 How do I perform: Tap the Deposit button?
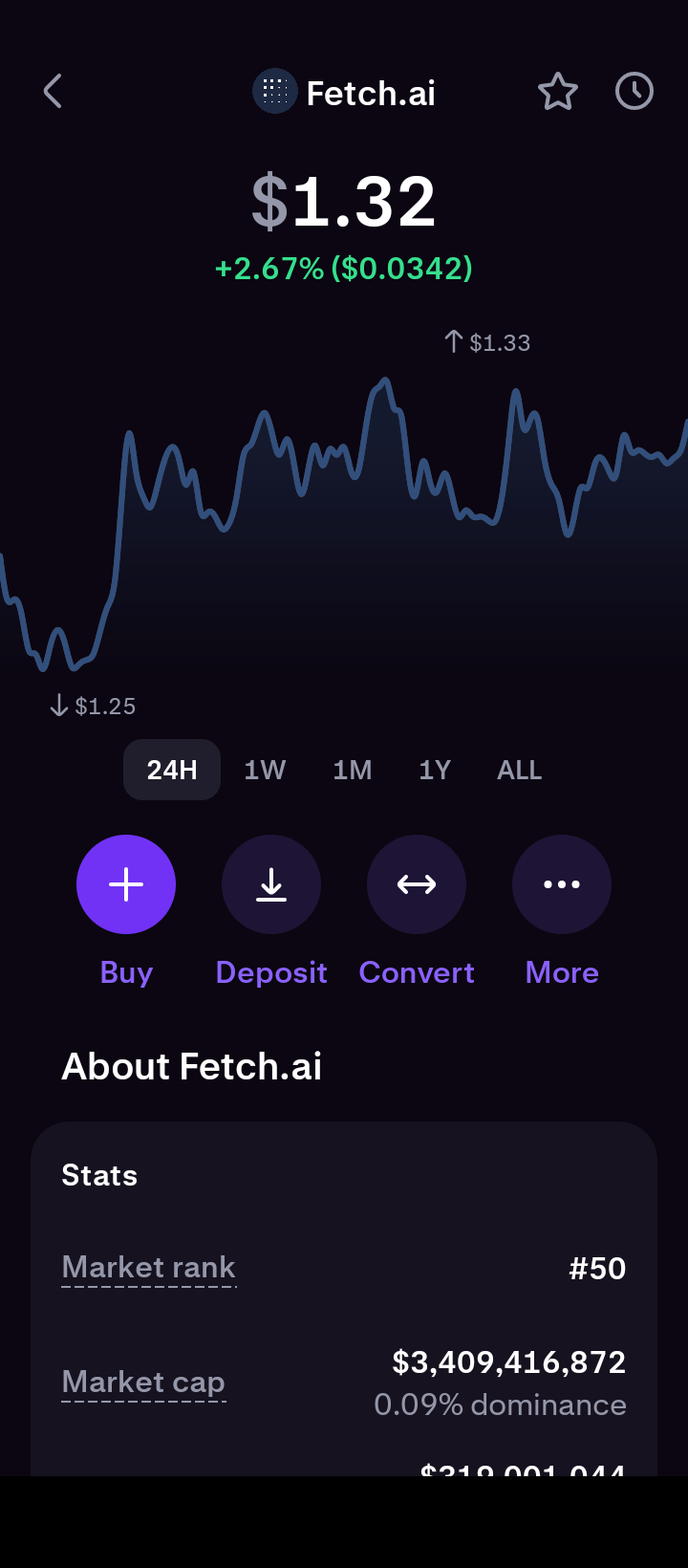pos(271,884)
